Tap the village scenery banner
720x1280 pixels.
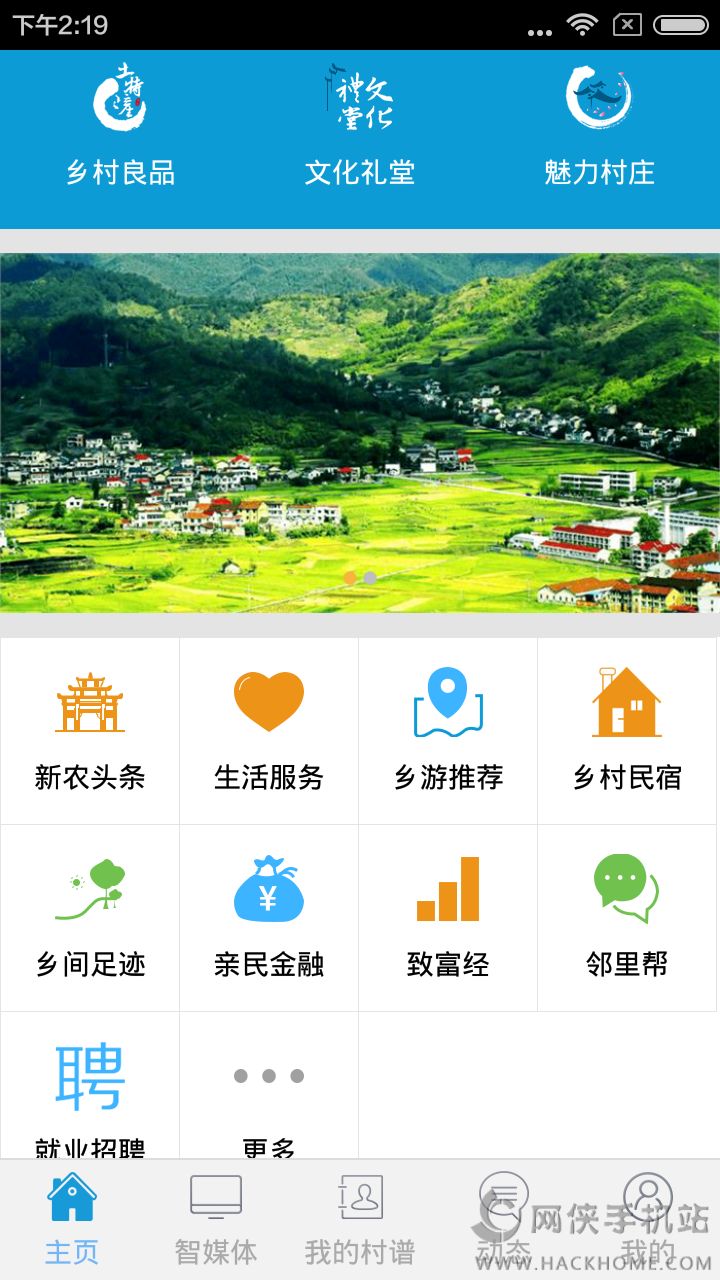360,432
